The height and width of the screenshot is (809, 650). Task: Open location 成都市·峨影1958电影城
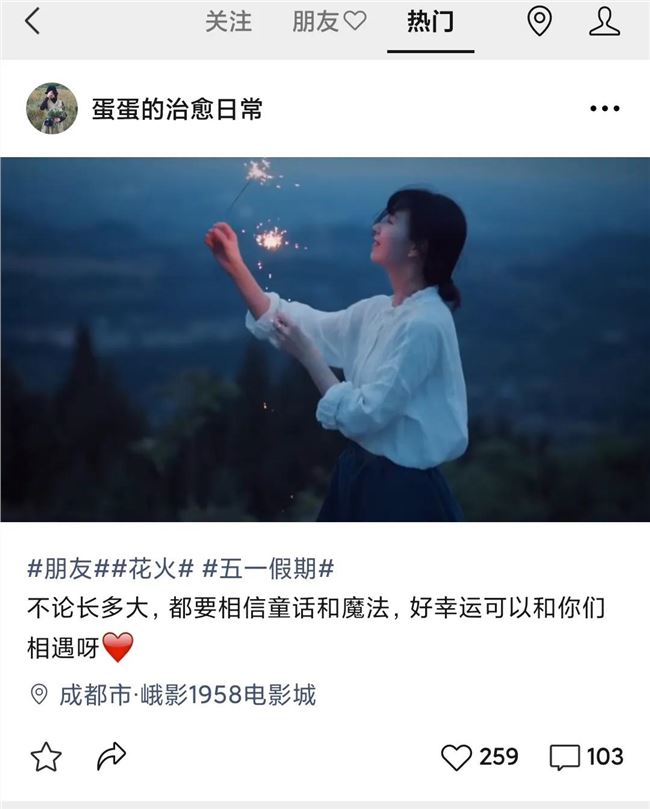[x=173, y=694]
